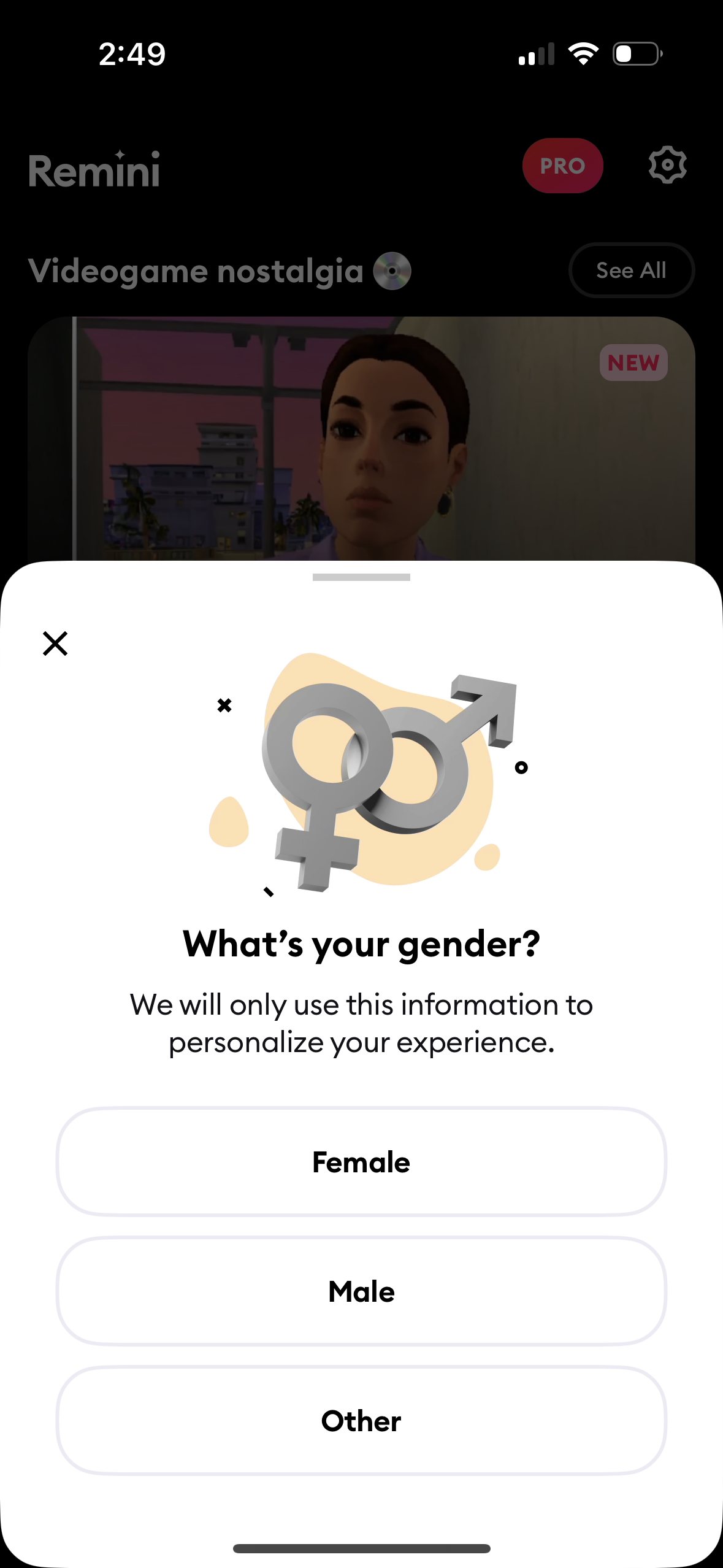Tap the PRO badge
The height and width of the screenshot is (1568, 723).
tap(562, 166)
